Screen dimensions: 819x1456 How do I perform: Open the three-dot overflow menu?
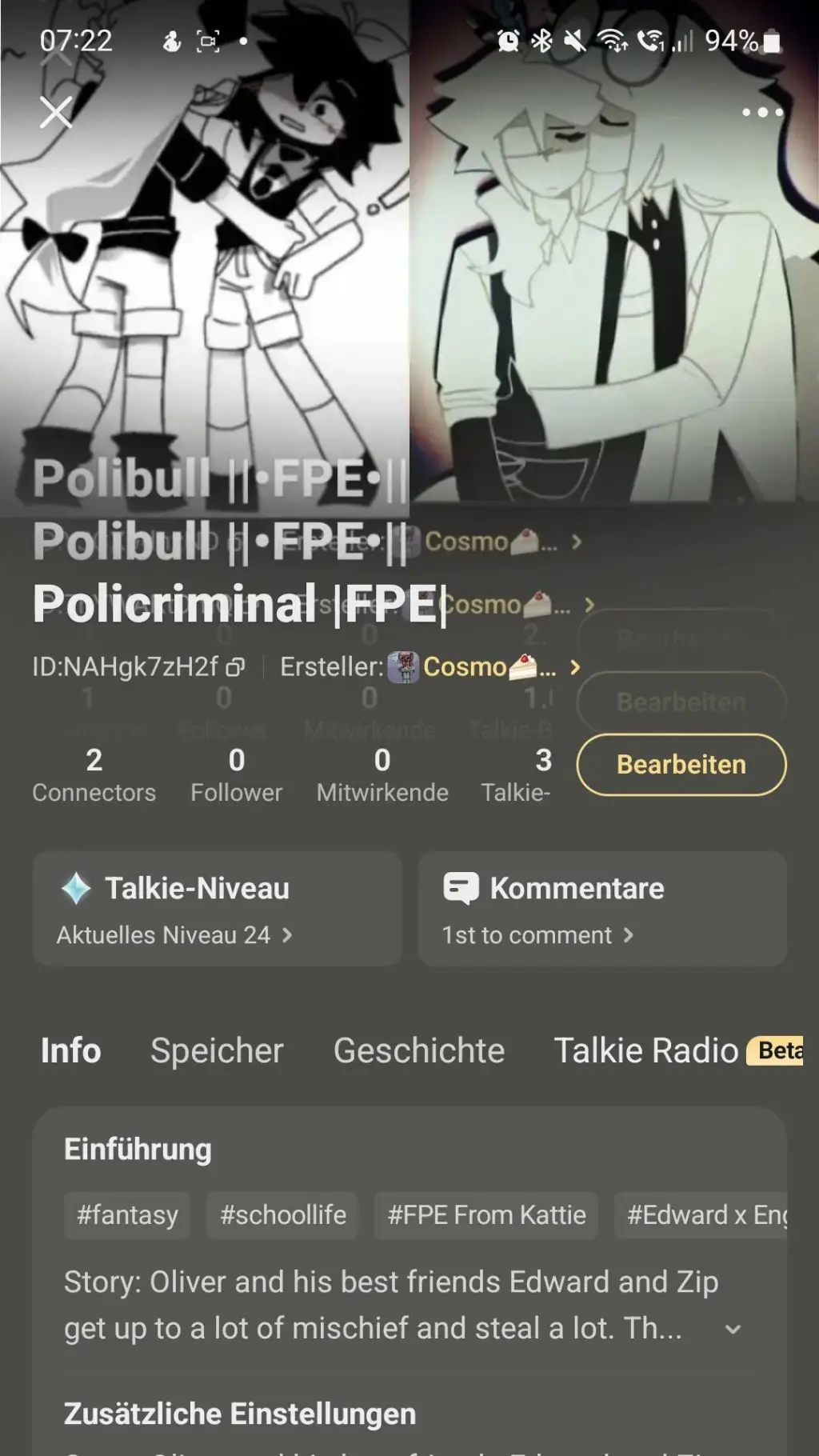[761, 112]
